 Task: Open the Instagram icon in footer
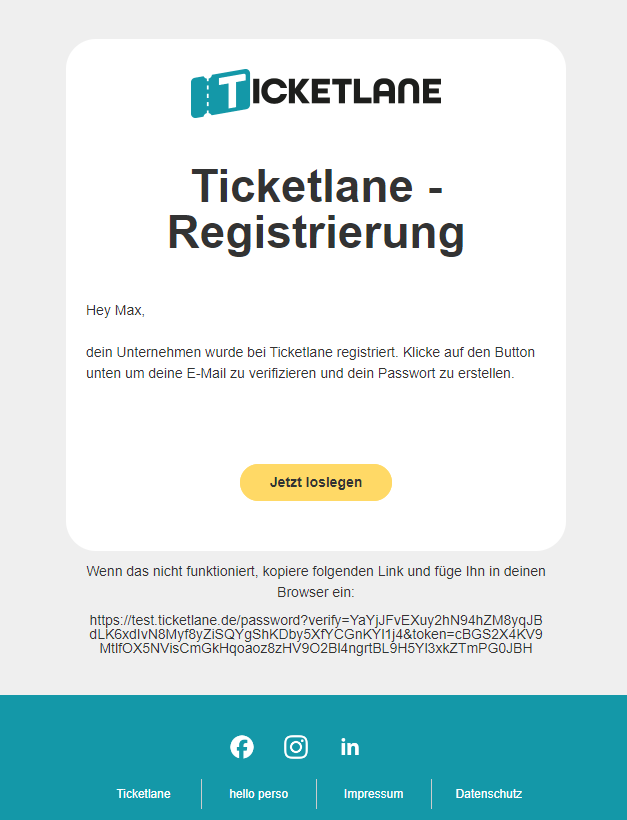pyautogui.click(x=296, y=747)
